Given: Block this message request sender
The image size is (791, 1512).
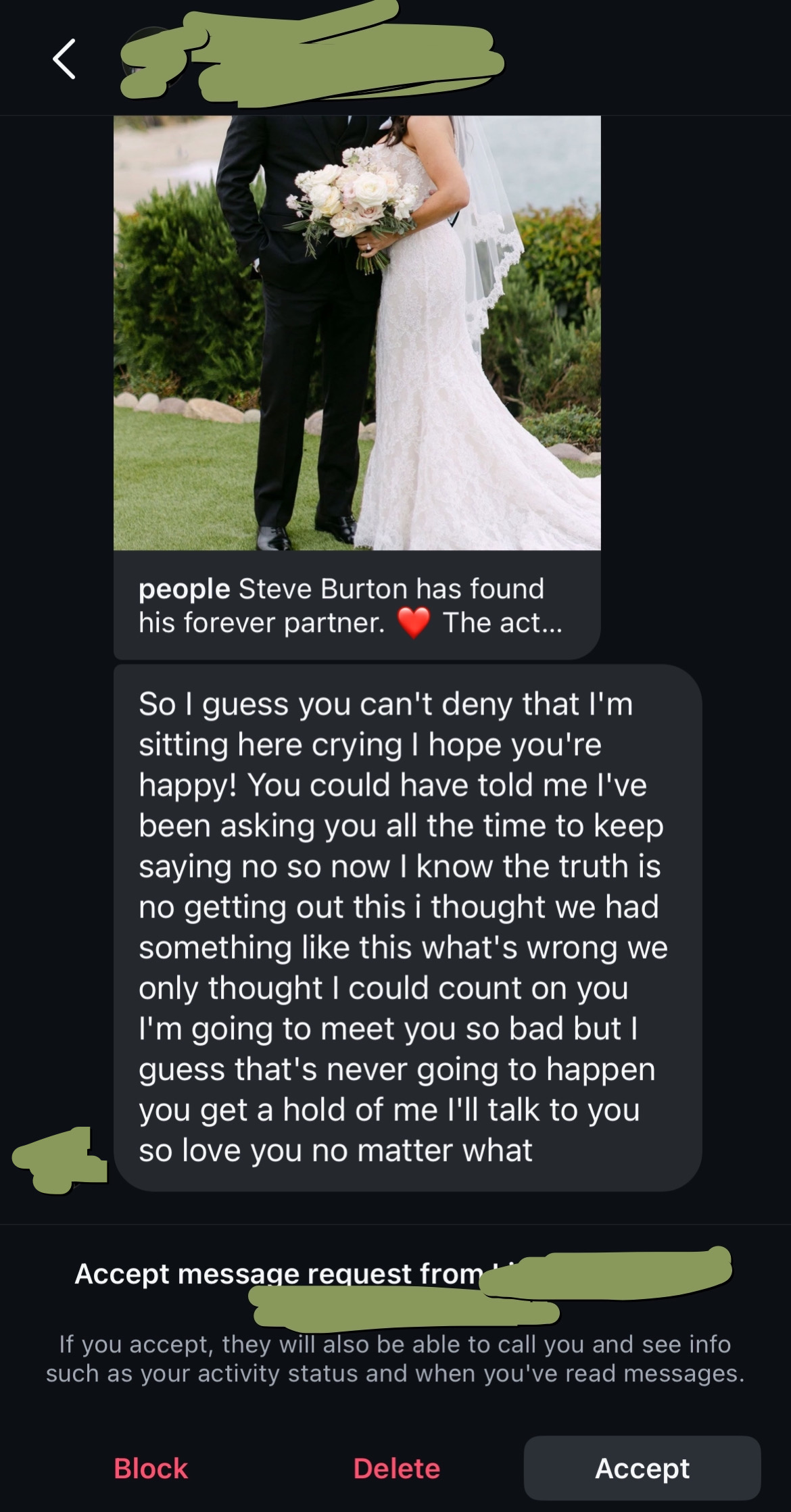Looking at the screenshot, I should 151,1468.
